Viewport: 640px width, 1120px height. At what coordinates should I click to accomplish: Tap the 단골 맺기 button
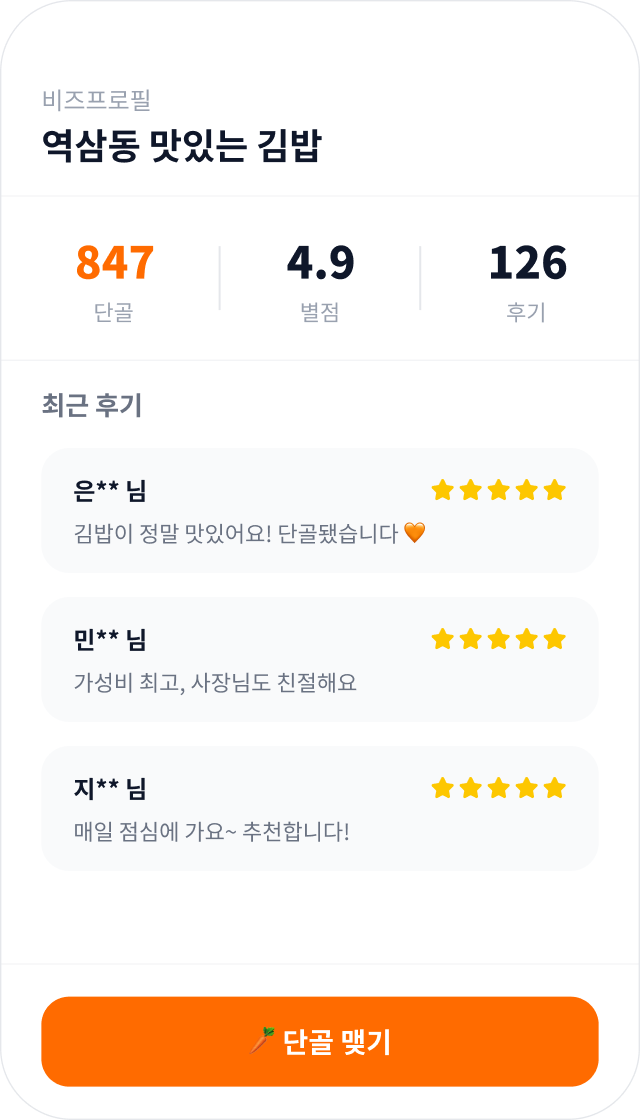[320, 1041]
